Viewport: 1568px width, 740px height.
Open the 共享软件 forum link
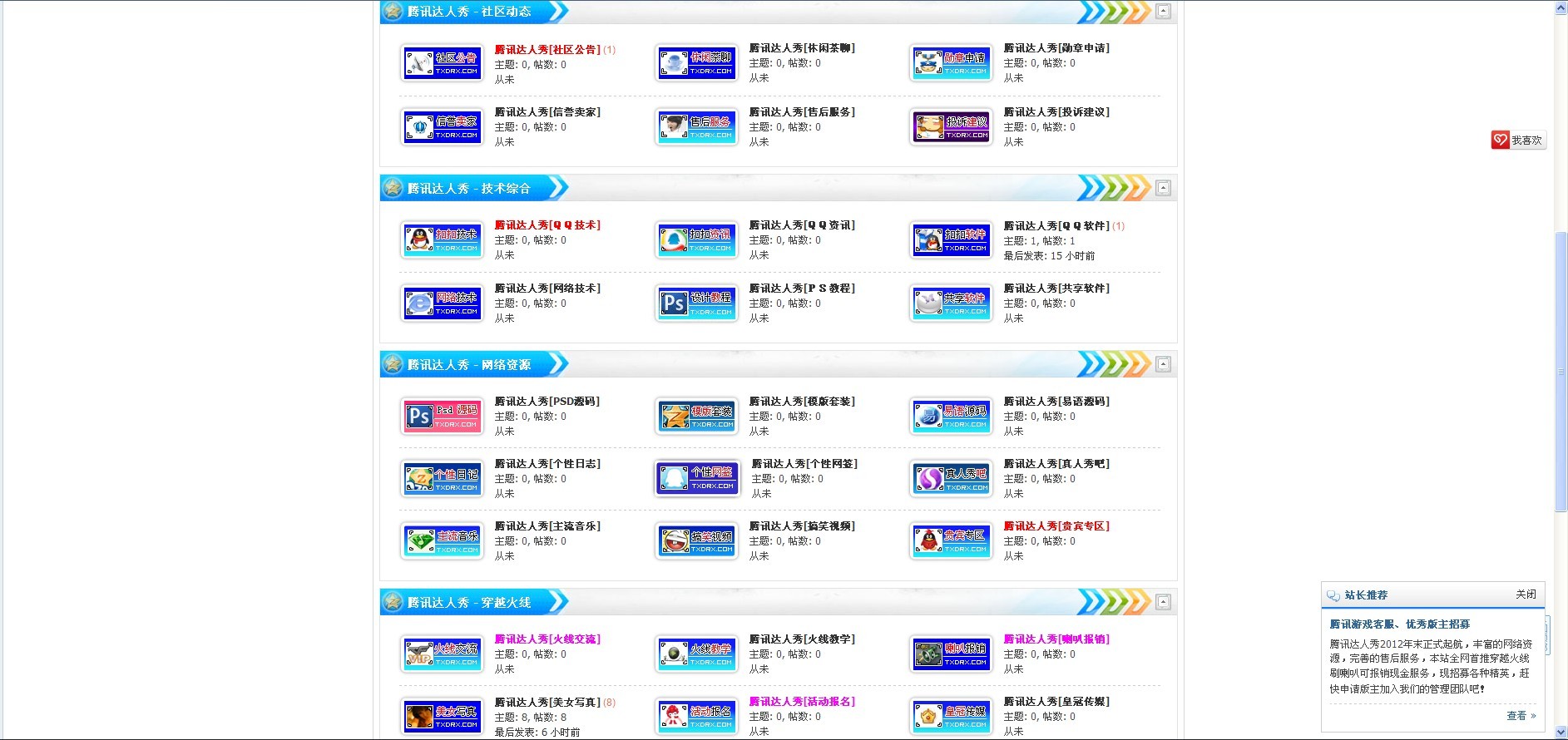pos(1056,289)
